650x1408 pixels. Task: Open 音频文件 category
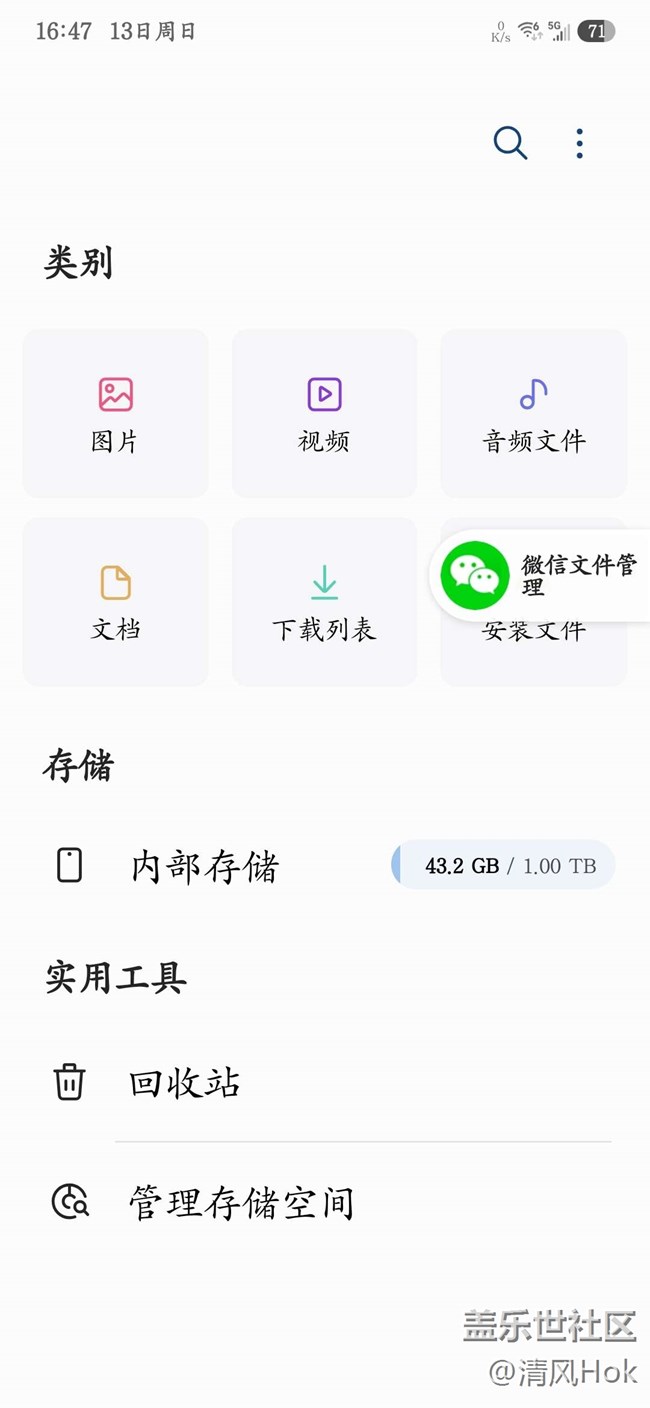[533, 413]
